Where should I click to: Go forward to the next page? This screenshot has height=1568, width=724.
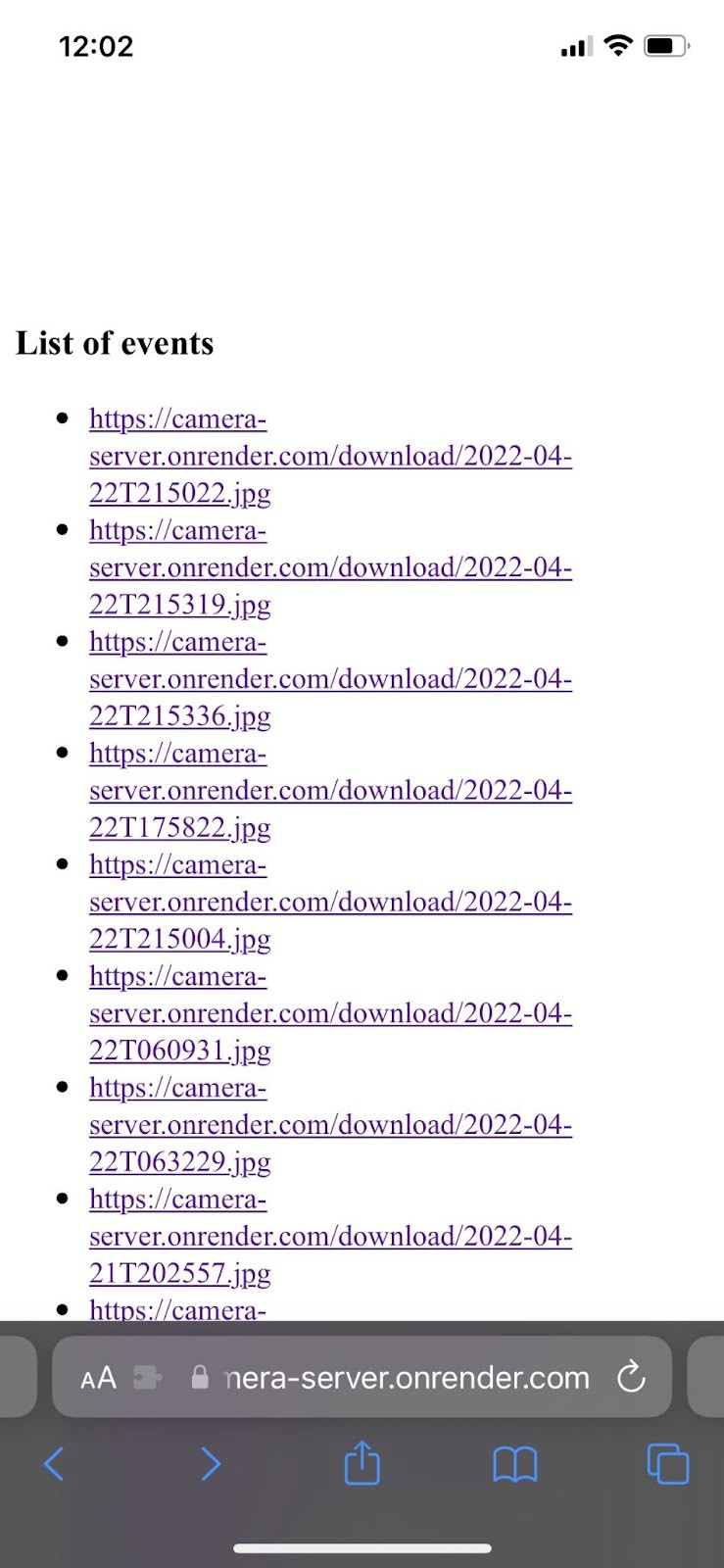pos(210,1465)
